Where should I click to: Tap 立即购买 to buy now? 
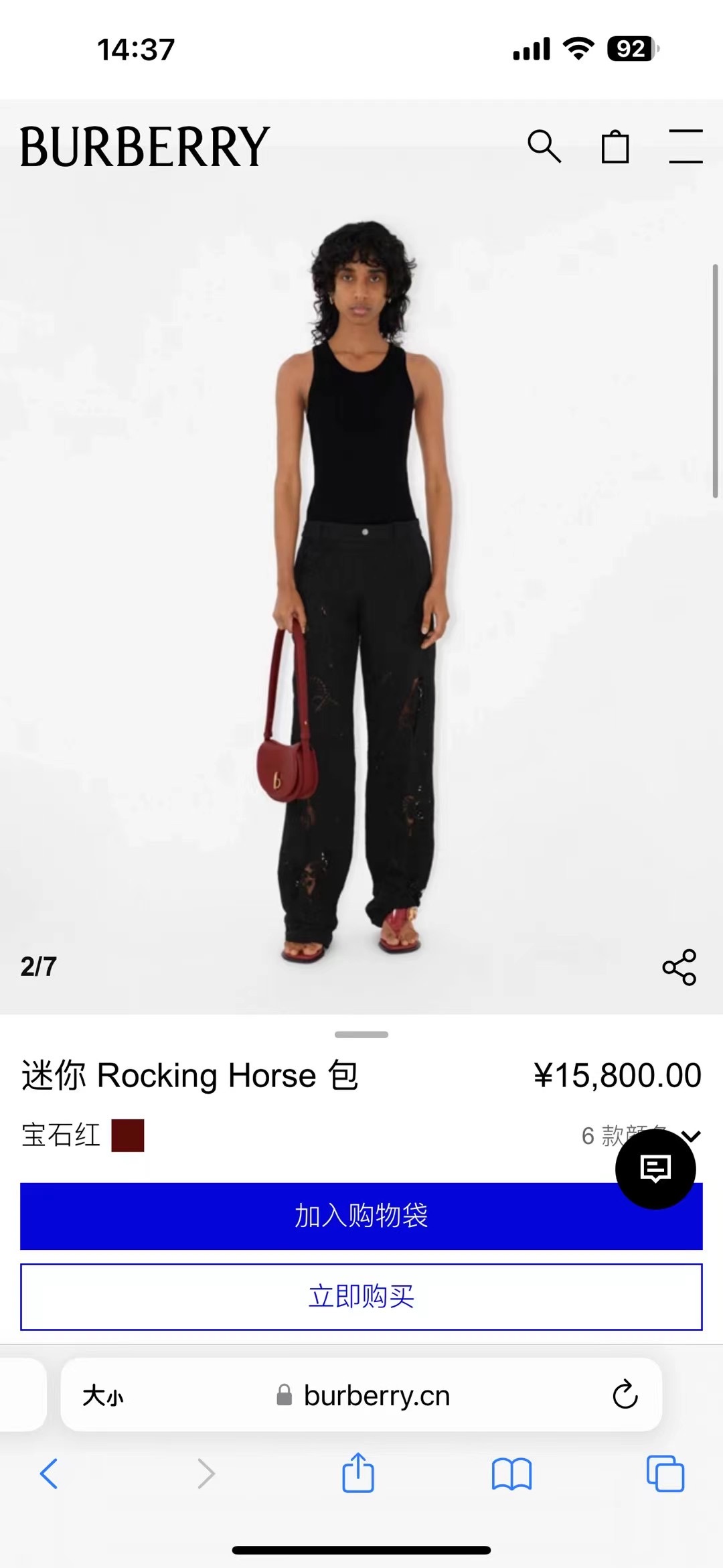[x=361, y=1297]
